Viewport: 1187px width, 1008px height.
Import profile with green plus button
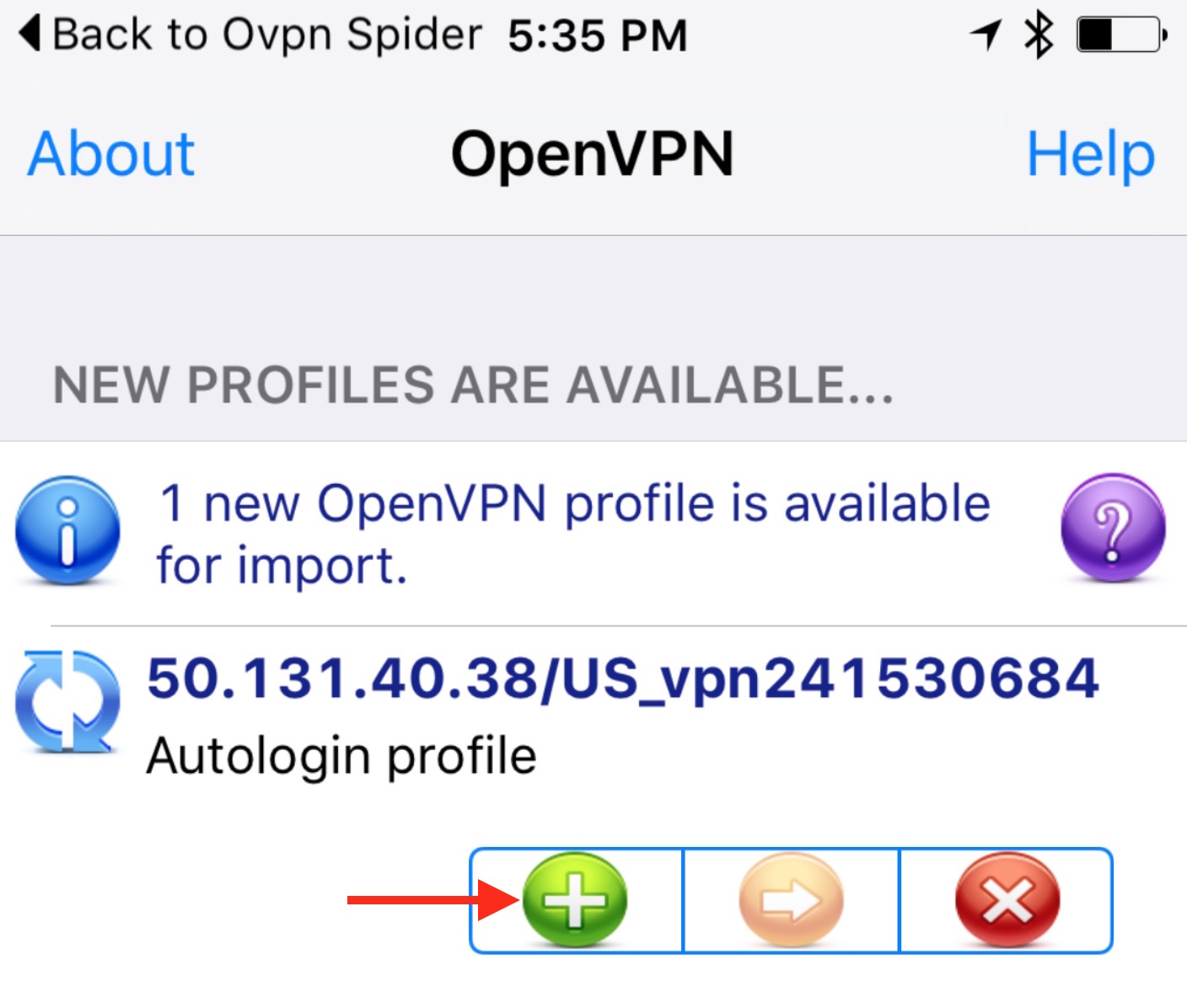click(575, 900)
